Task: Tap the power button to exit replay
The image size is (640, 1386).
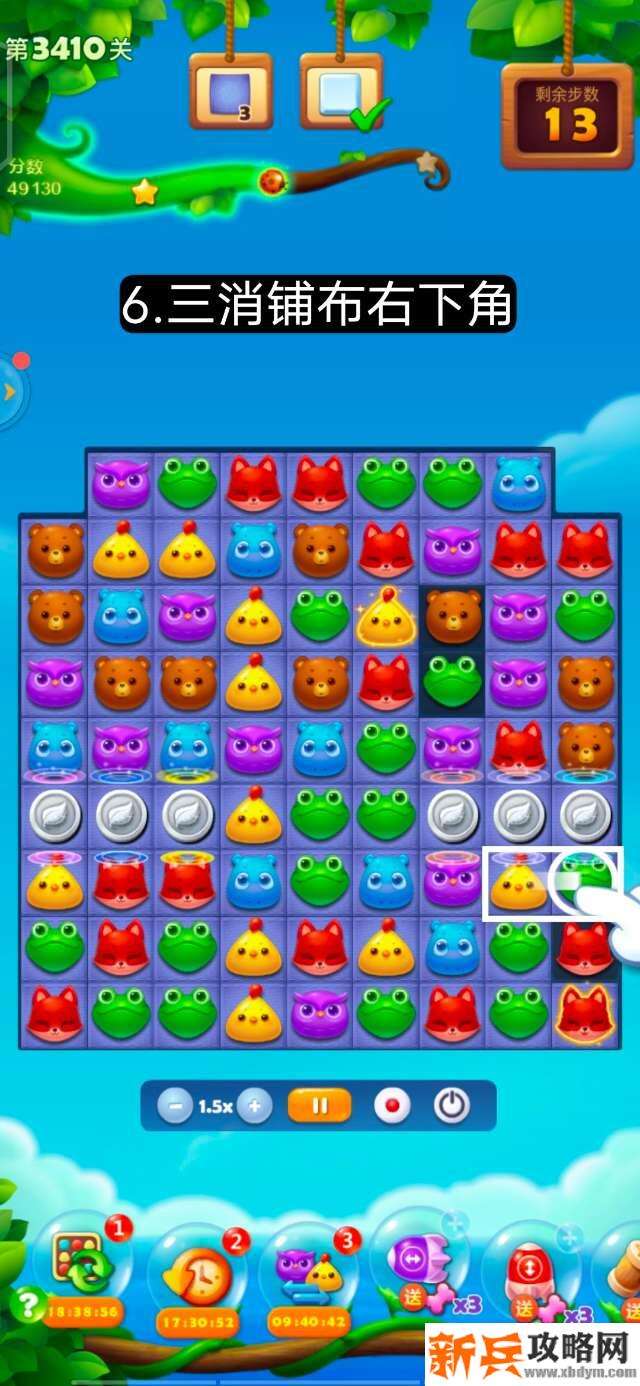Action: pos(452,1106)
